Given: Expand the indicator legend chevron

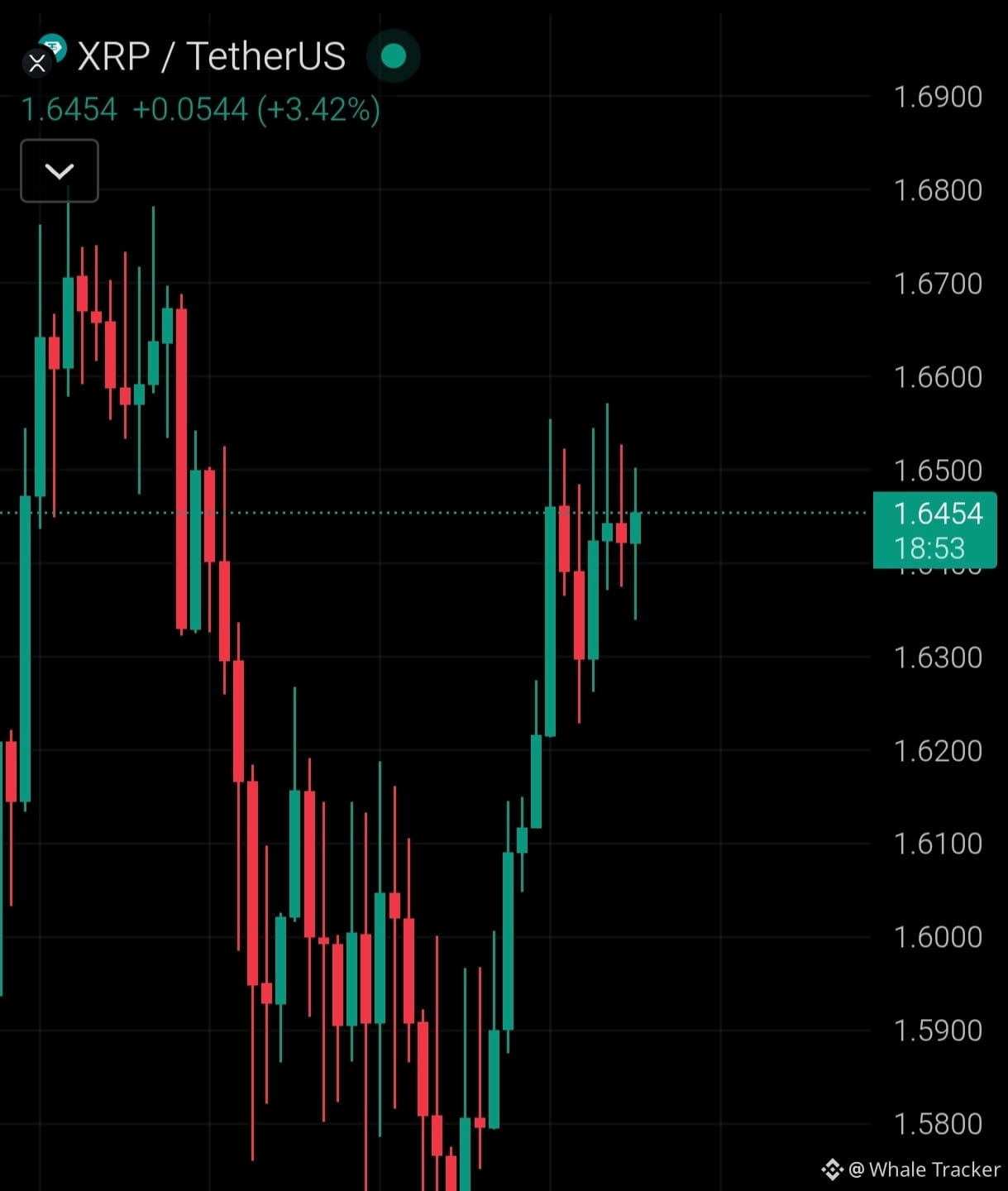Looking at the screenshot, I should tap(59, 171).
